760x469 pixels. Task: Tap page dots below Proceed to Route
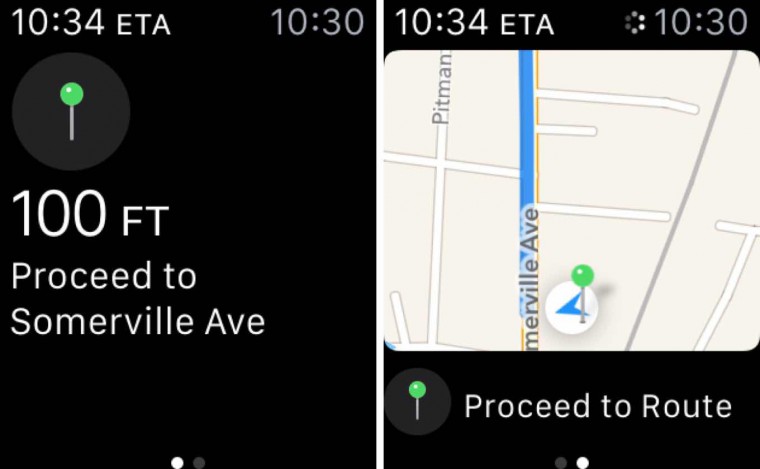click(571, 462)
